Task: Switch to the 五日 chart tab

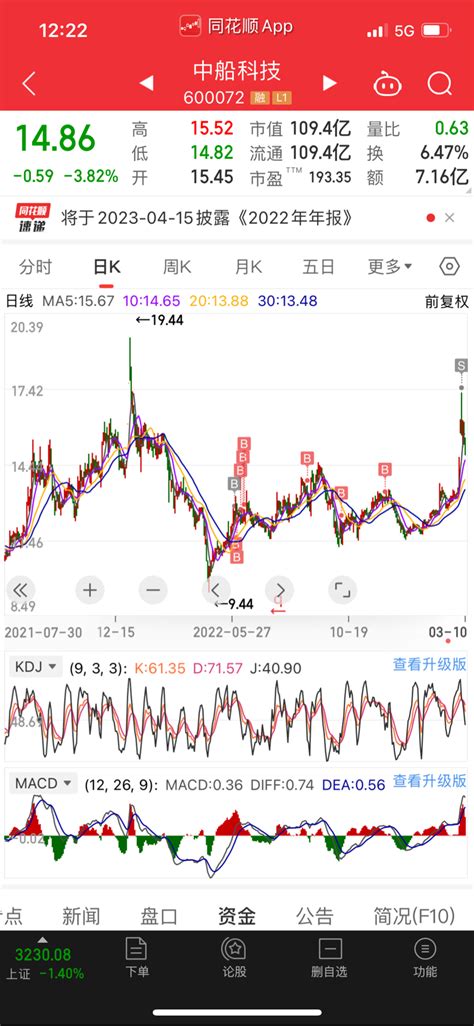Action: [x=318, y=266]
